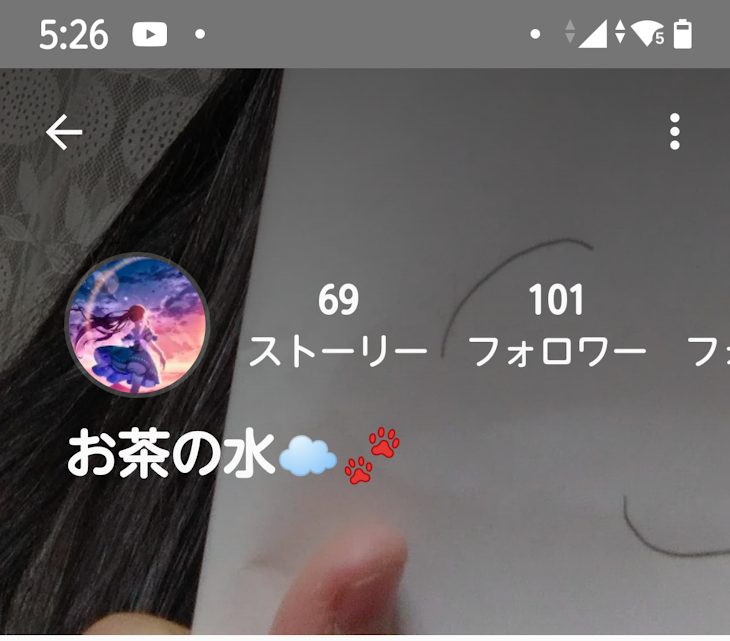
Task: Go back using the arrow icon
Action: pos(64,132)
